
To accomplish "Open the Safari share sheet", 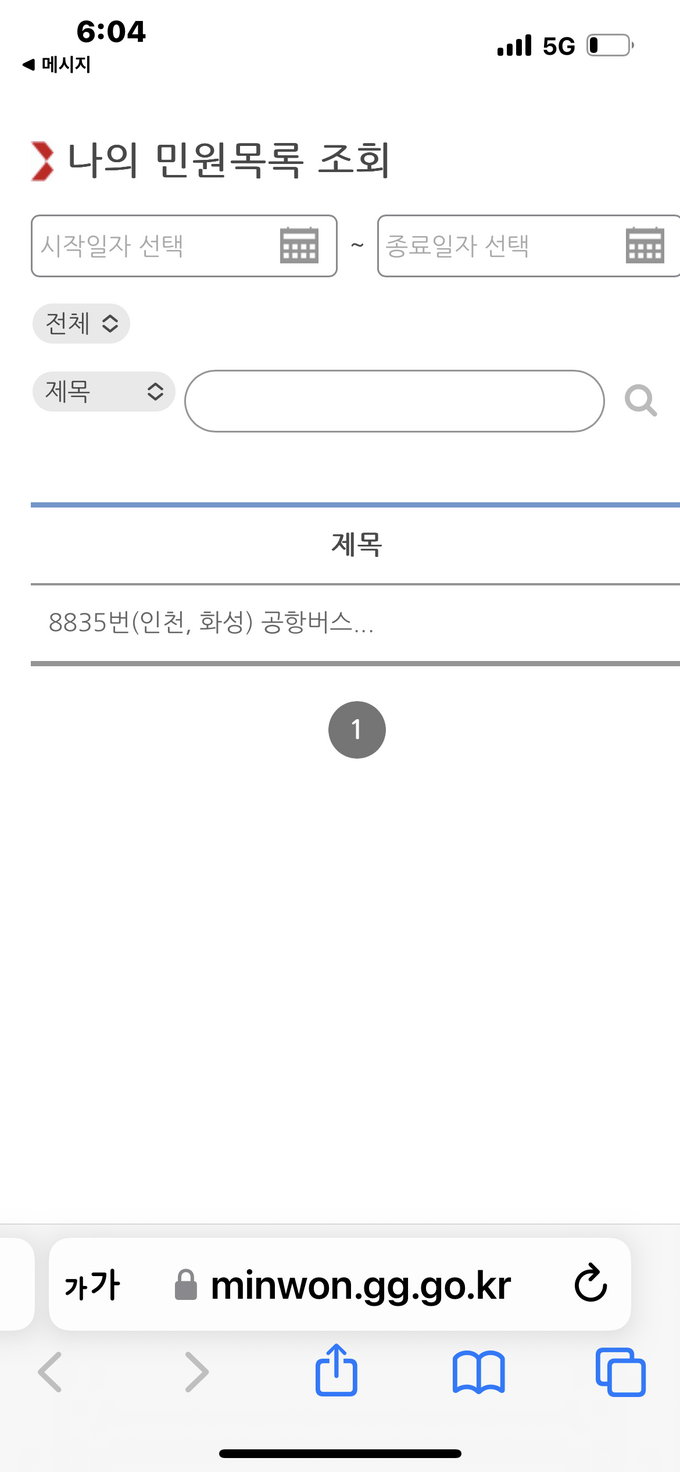I will click(337, 1369).
